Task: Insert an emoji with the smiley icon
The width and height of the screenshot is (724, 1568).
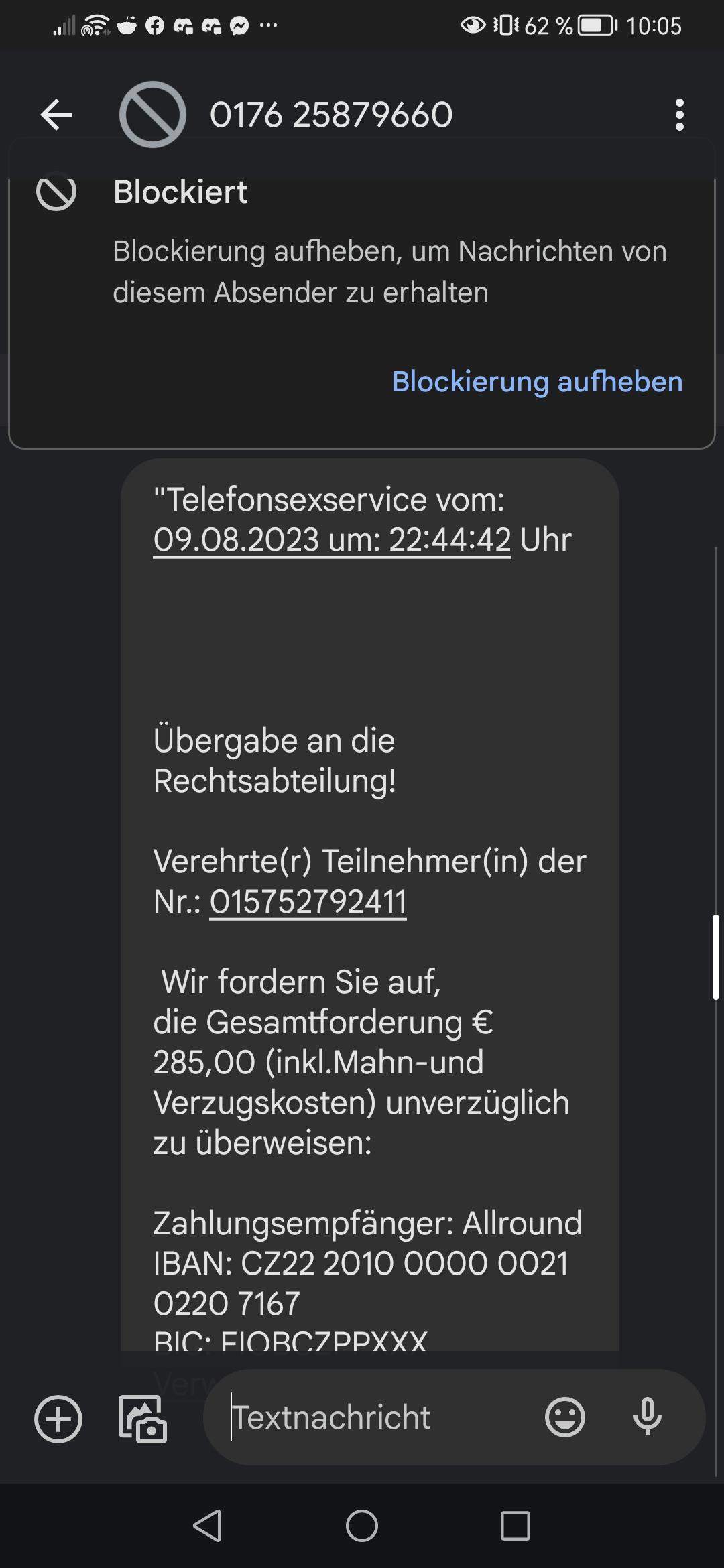Action: point(564,1417)
